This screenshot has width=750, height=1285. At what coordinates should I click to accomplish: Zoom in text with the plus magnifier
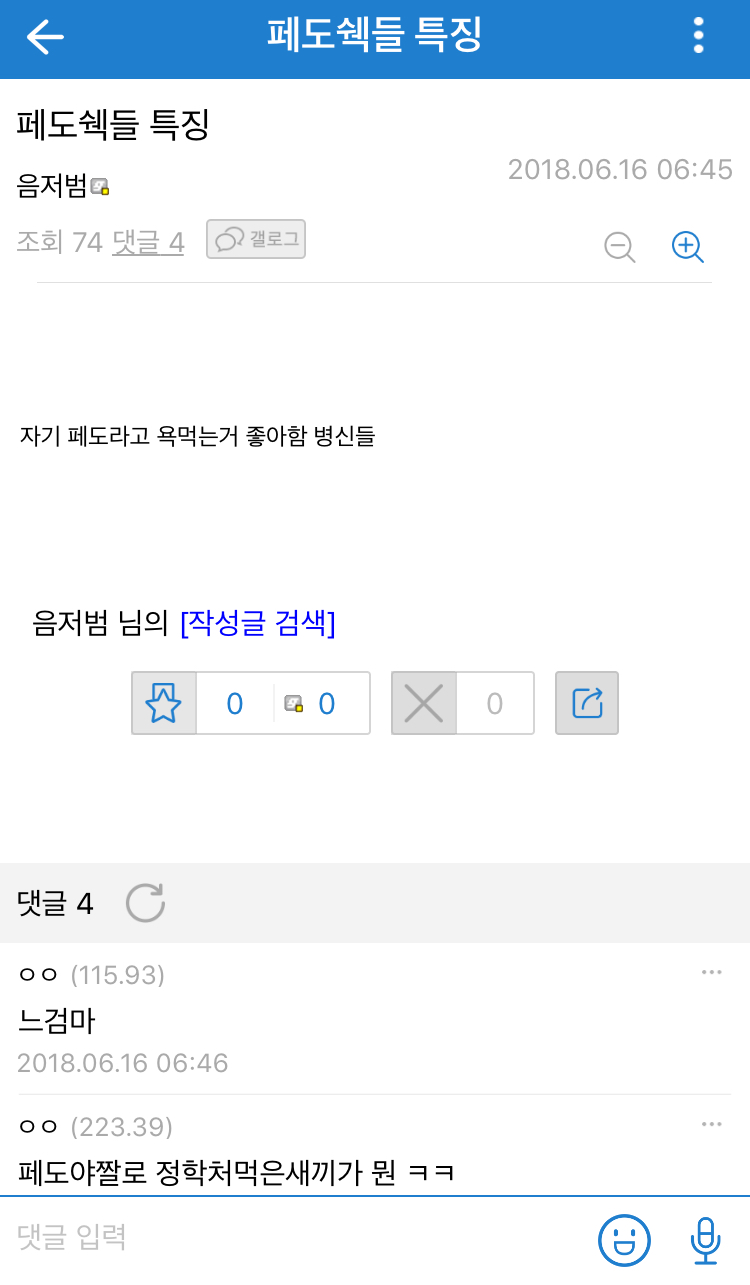pyautogui.click(x=688, y=246)
